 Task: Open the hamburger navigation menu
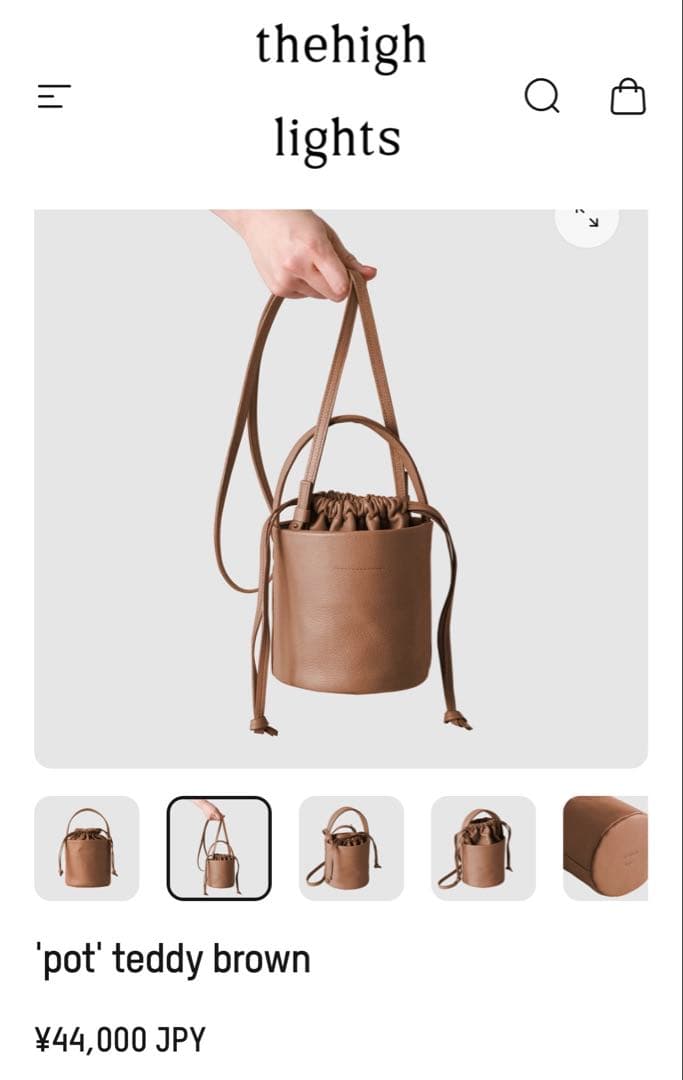click(55, 96)
